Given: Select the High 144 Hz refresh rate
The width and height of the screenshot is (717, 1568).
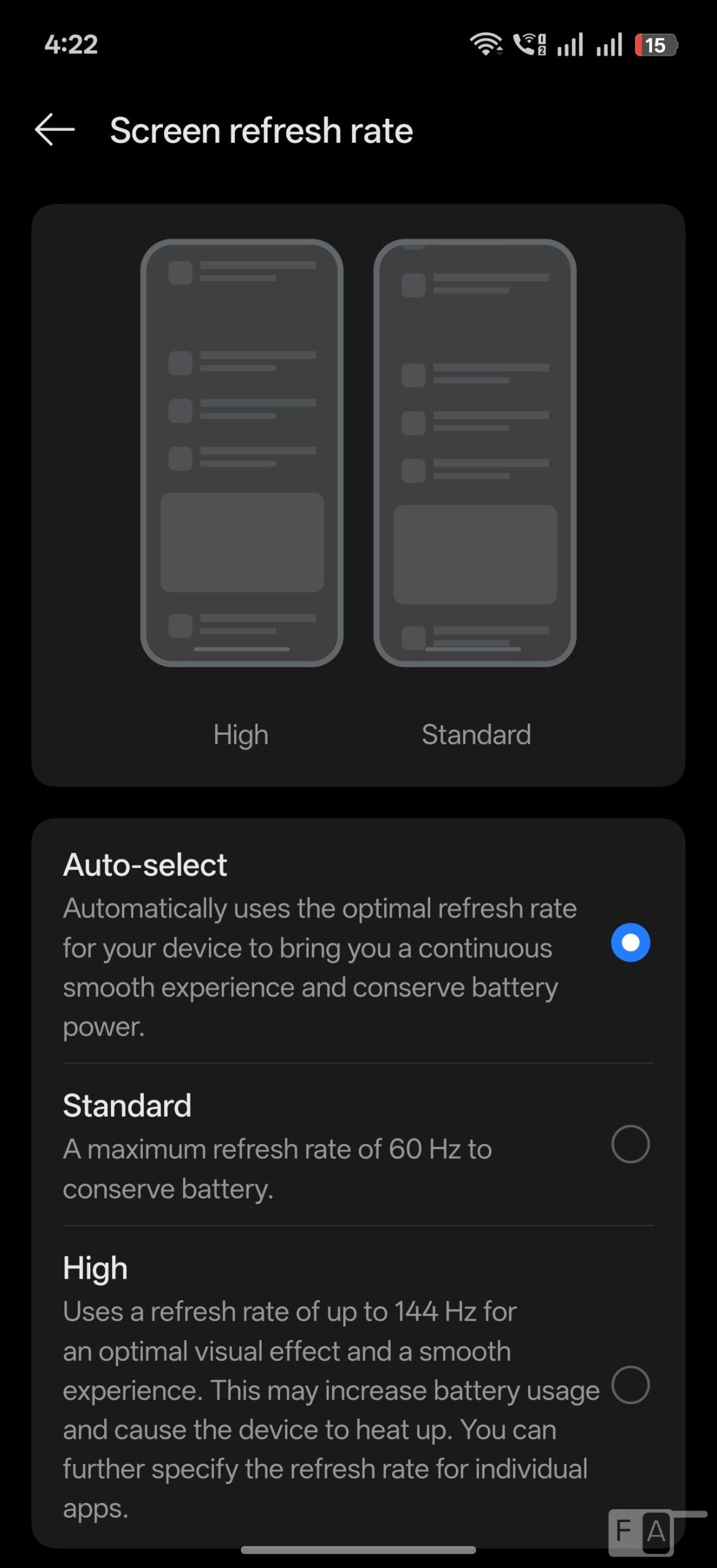Looking at the screenshot, I should coord(630,1384).
